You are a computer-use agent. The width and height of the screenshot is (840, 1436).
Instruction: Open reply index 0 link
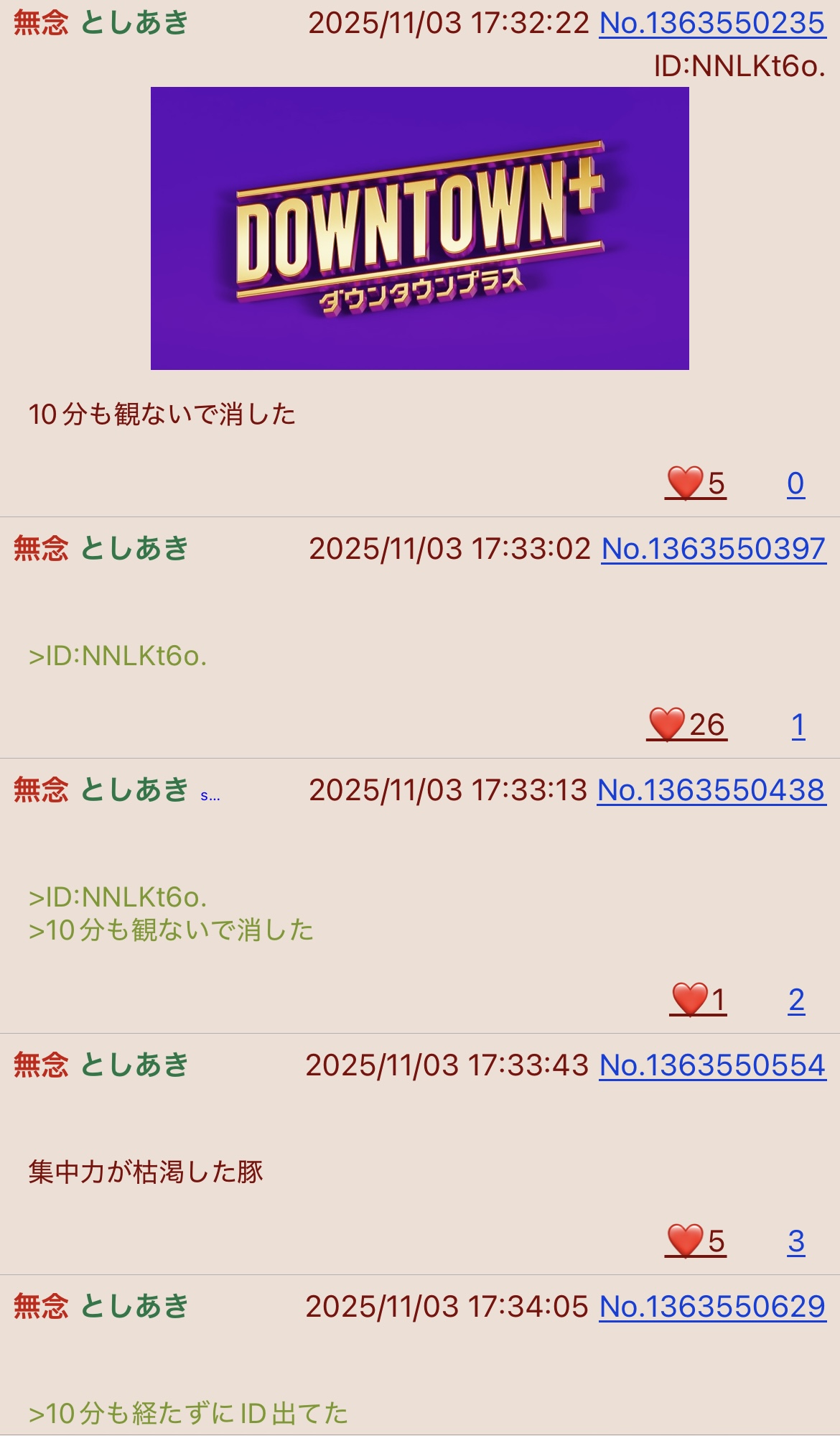tap(795, 483)
